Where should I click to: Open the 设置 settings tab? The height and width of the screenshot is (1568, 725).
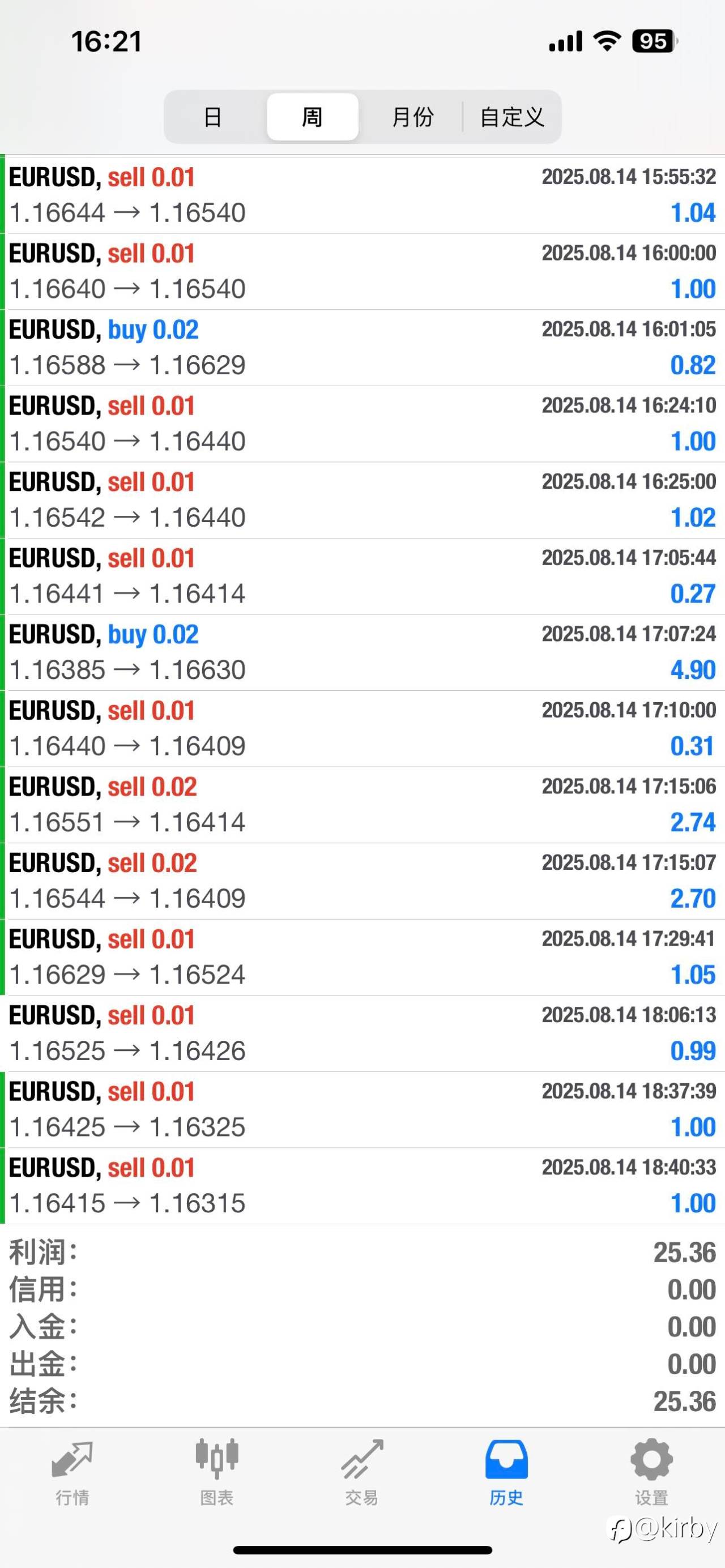click(651, 1472)
